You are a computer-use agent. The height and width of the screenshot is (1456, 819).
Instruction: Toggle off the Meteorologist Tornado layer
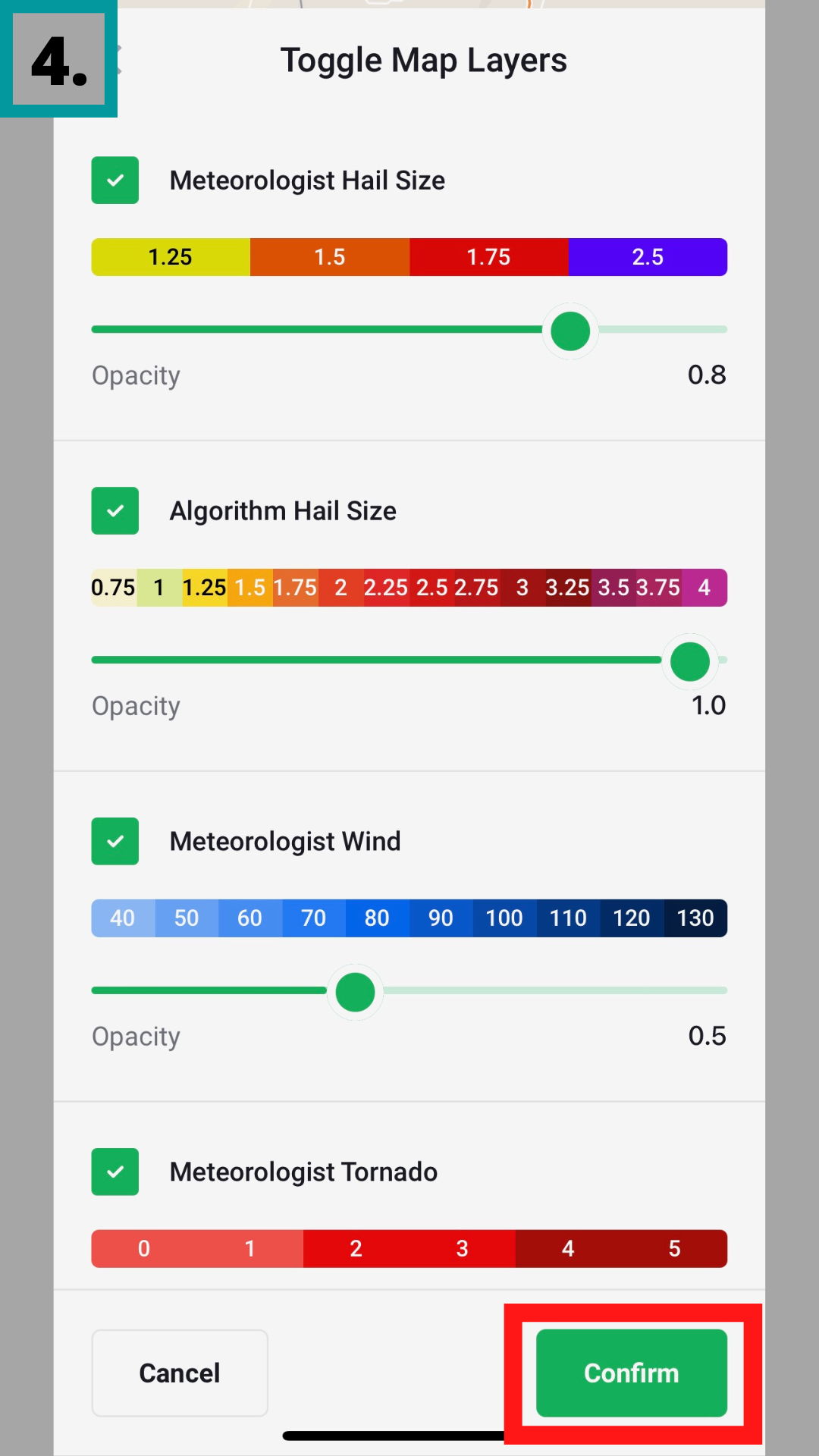[115, 1172]
